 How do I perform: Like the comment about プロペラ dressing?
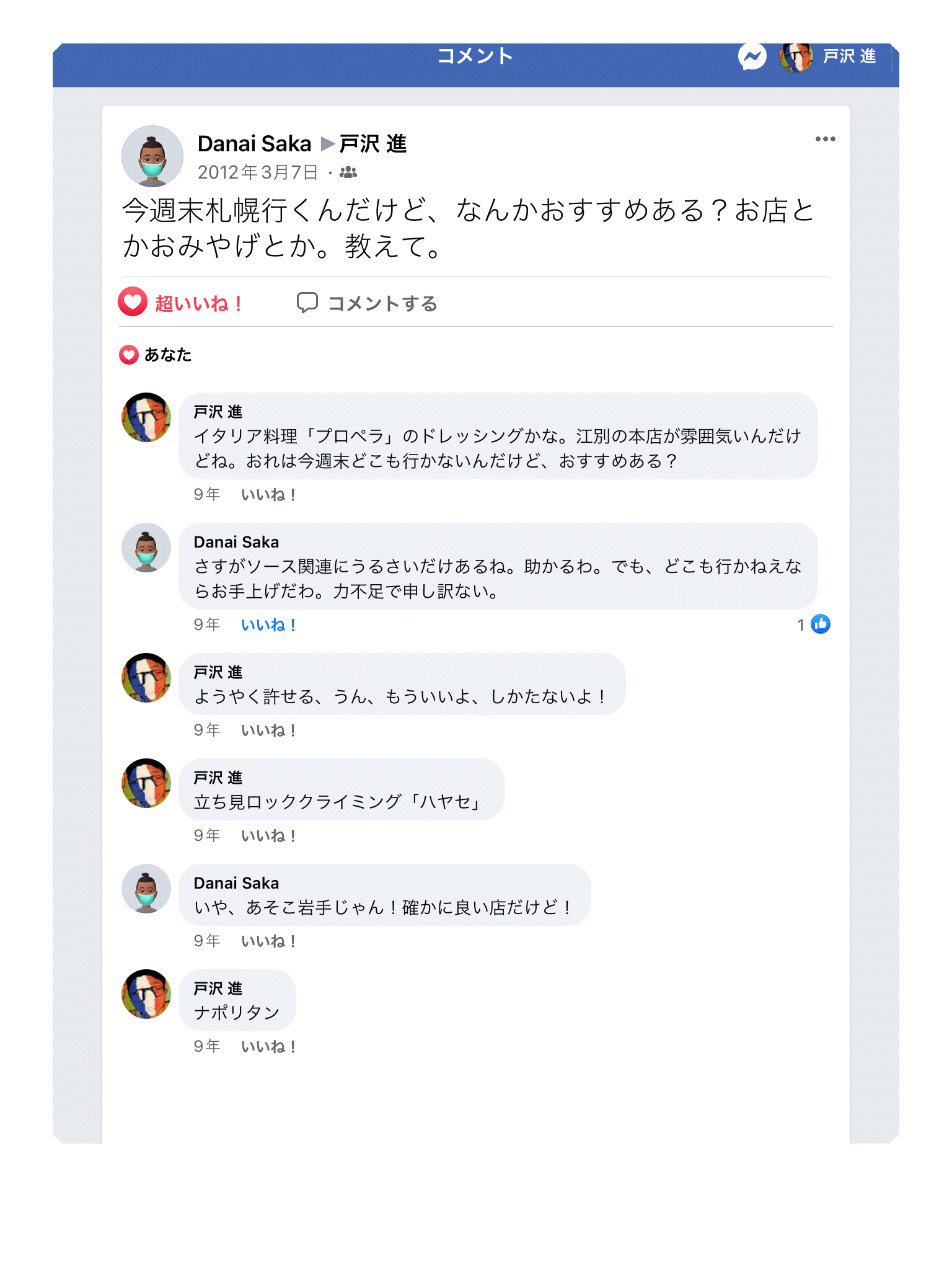(x=268, y=495)
